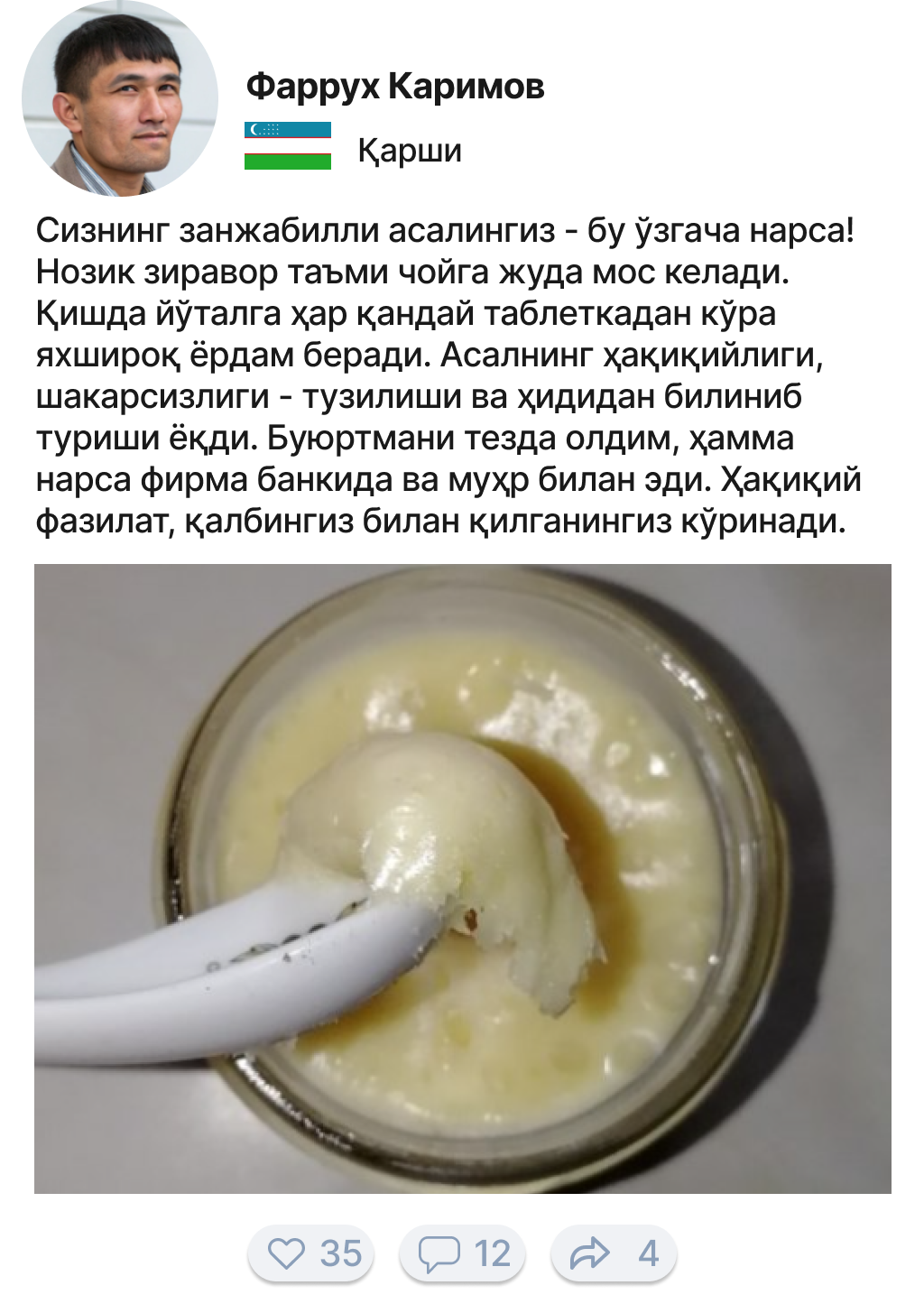Open Фаррух Каримов's profile picture

pyautogui.click(x=119, y=99)
